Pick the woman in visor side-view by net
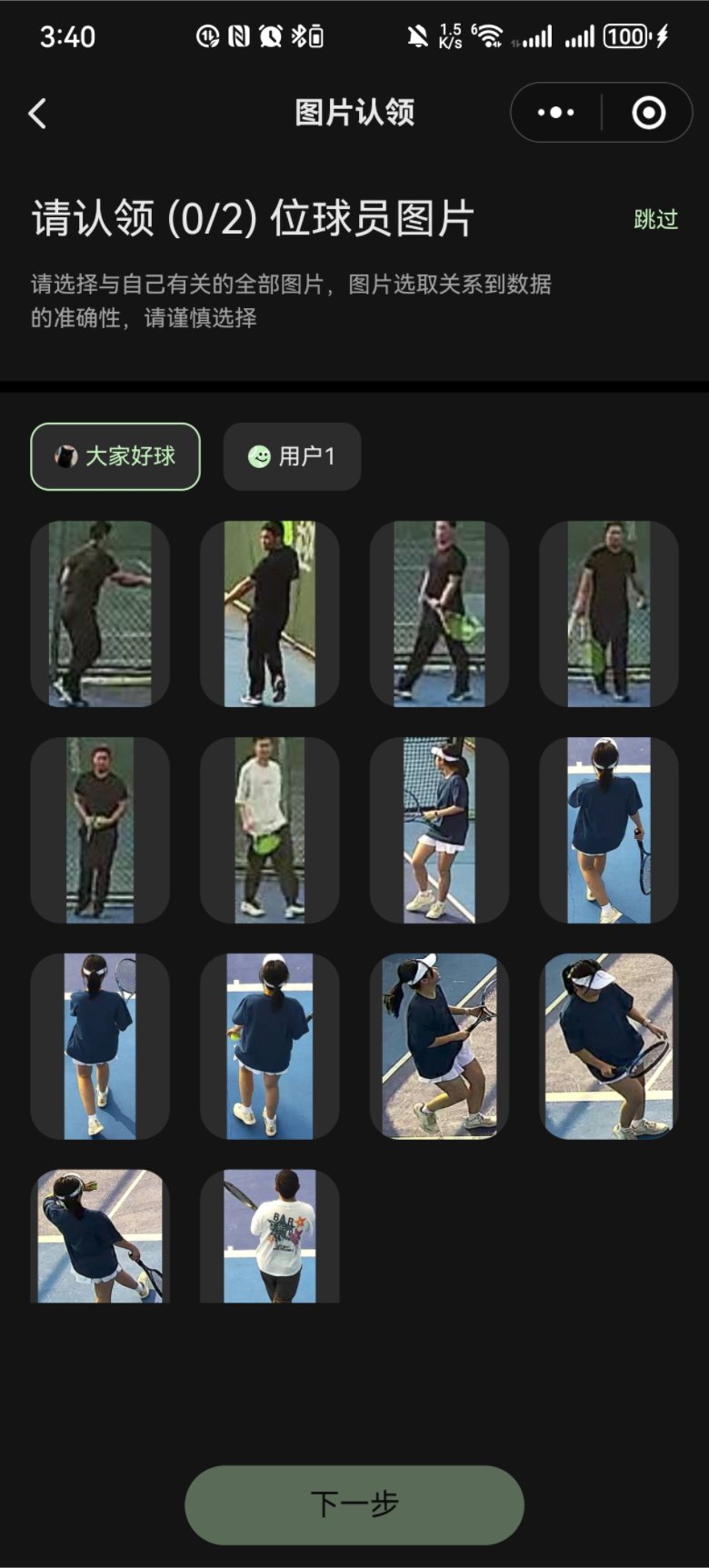The height and width of the screenshot is (1568, 709). pos(439,830)
